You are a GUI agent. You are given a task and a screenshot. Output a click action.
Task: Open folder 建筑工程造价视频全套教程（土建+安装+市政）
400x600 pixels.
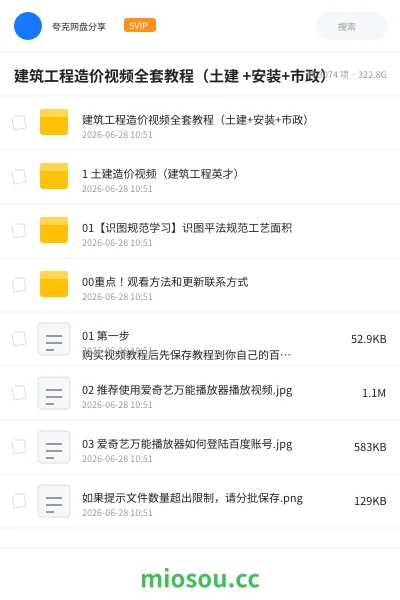tap(200, 123)
